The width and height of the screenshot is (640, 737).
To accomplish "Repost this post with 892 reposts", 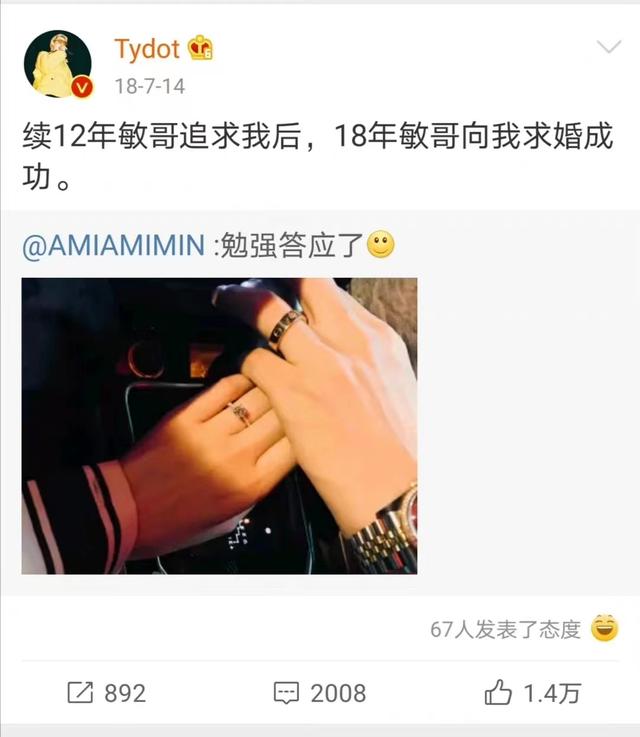I will coord(106,692).
